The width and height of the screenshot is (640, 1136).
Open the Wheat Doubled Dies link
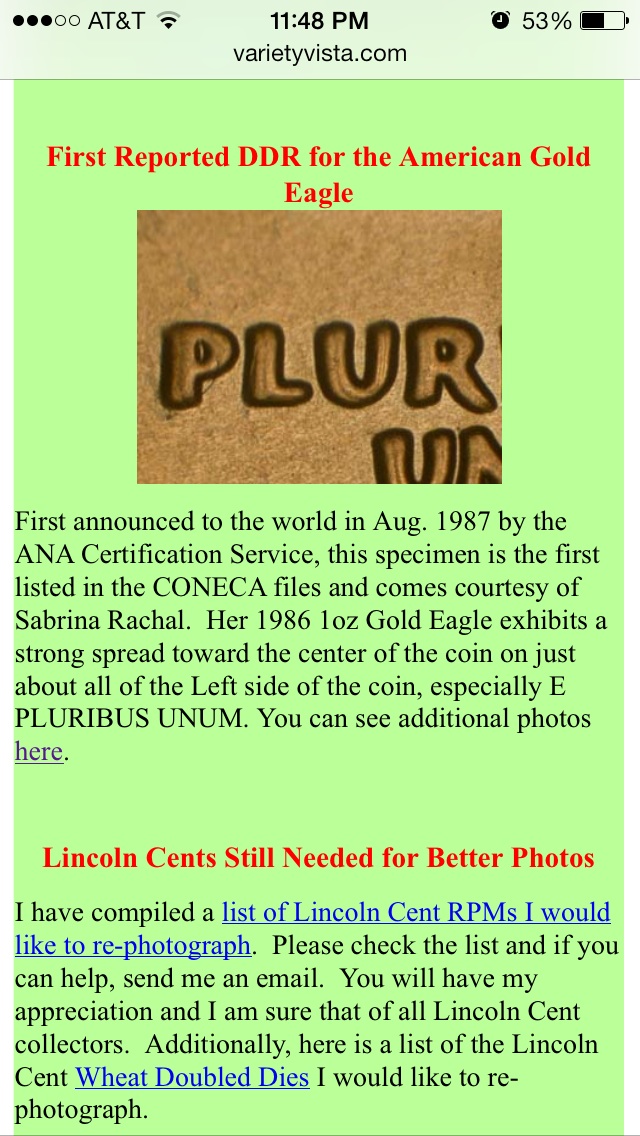point(192,1077)
